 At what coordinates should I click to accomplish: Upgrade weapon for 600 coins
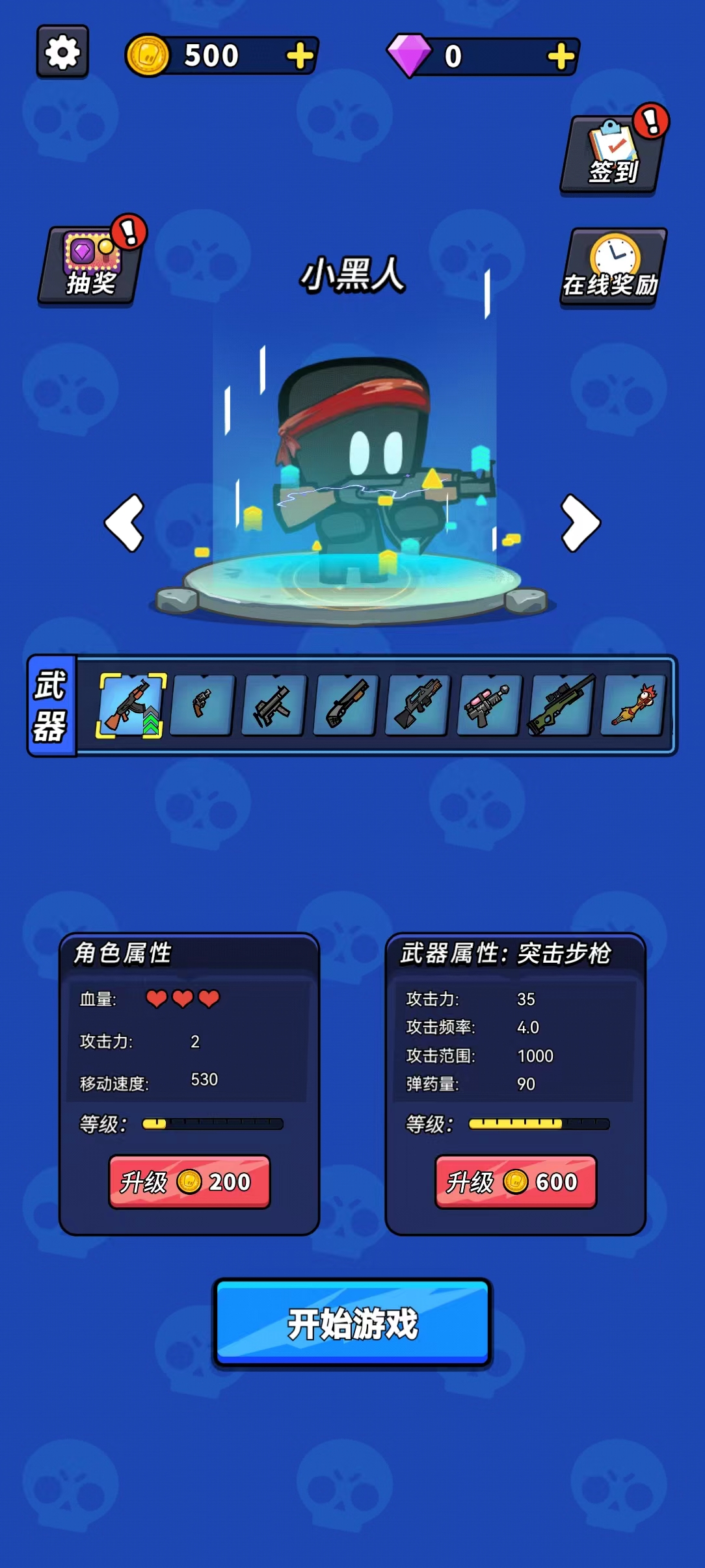pyautogui.click(x=516, y=1181)
